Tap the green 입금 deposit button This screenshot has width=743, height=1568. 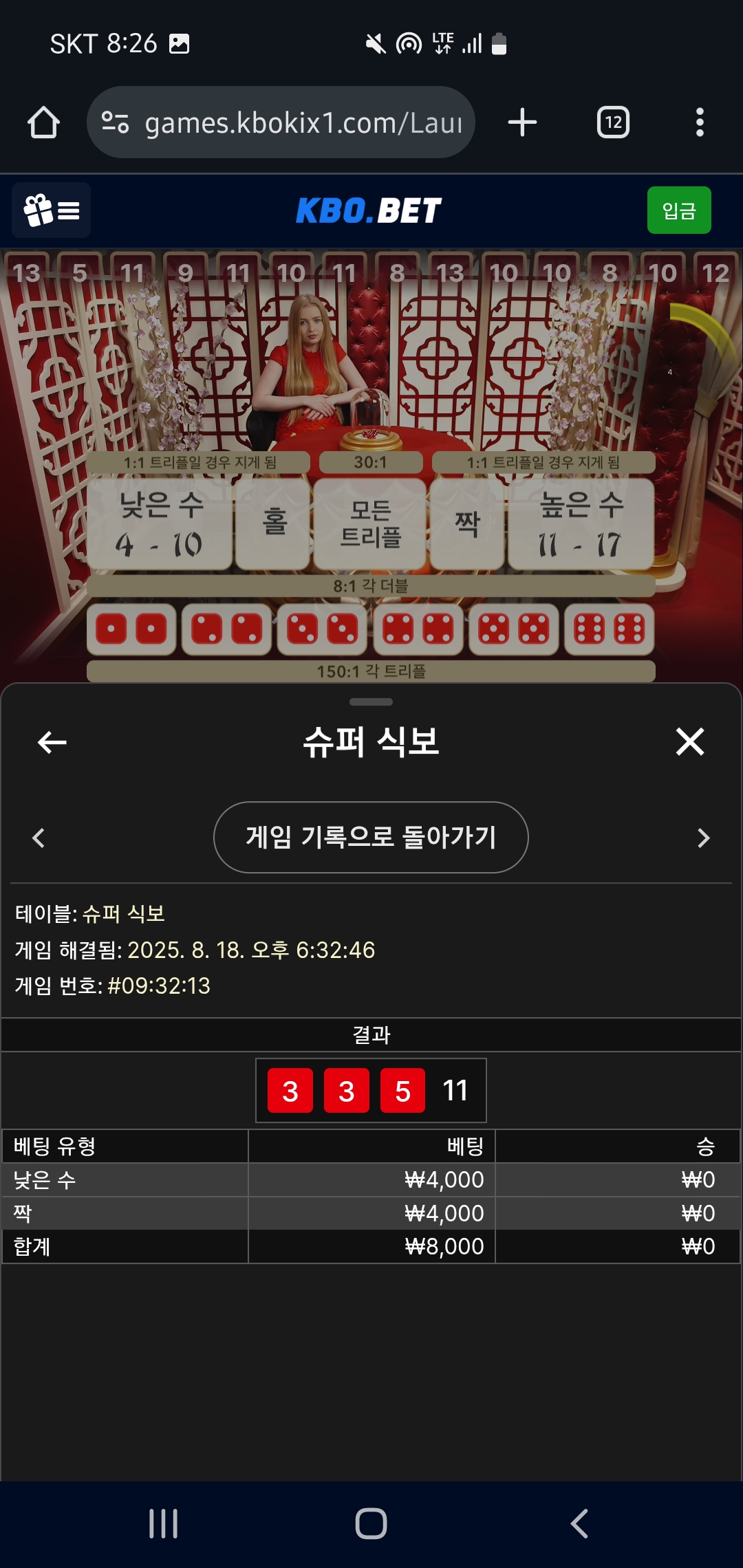678,210
